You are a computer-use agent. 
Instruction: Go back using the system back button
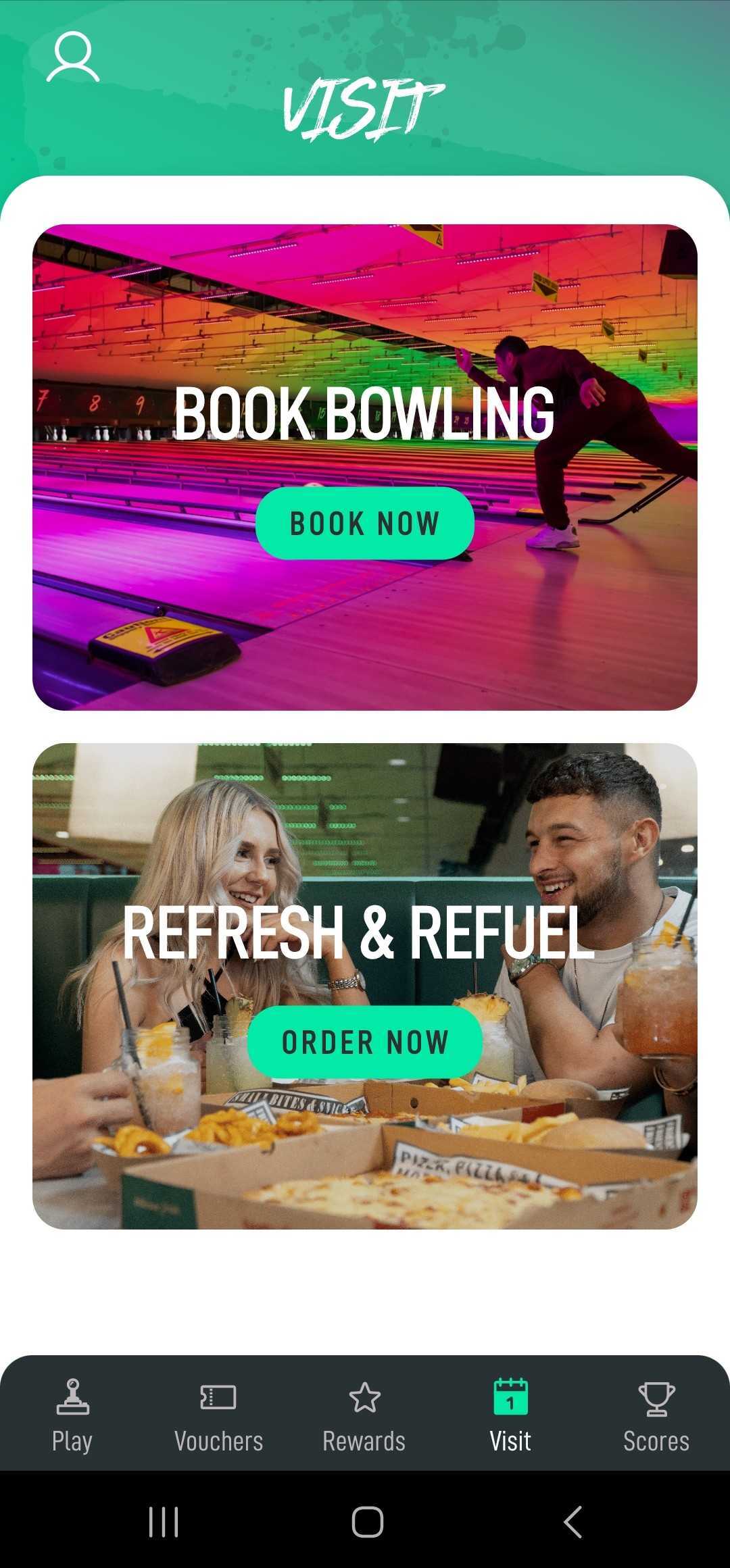tap(573, 1521)
